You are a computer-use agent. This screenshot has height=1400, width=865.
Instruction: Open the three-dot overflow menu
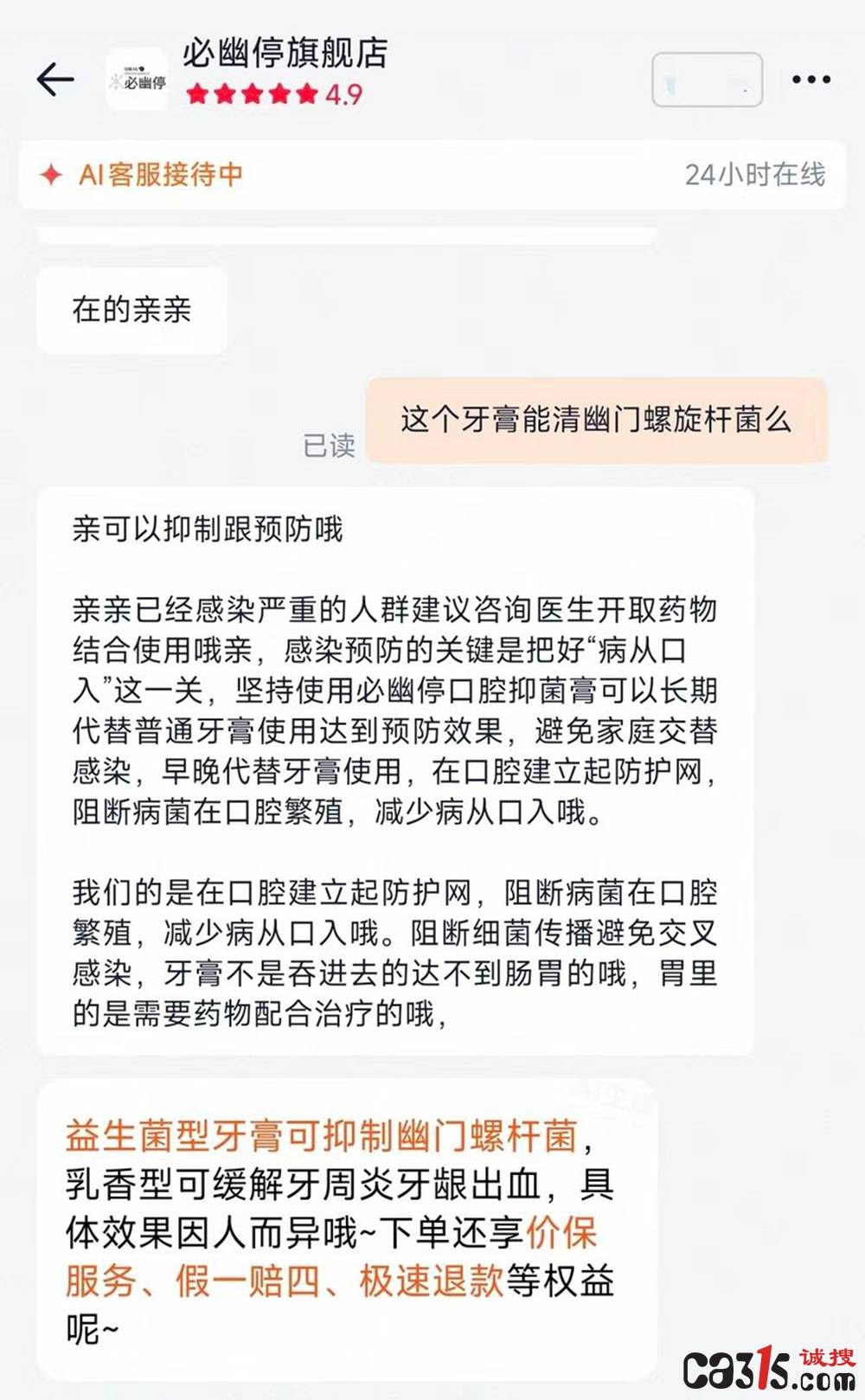pos(811,80)
